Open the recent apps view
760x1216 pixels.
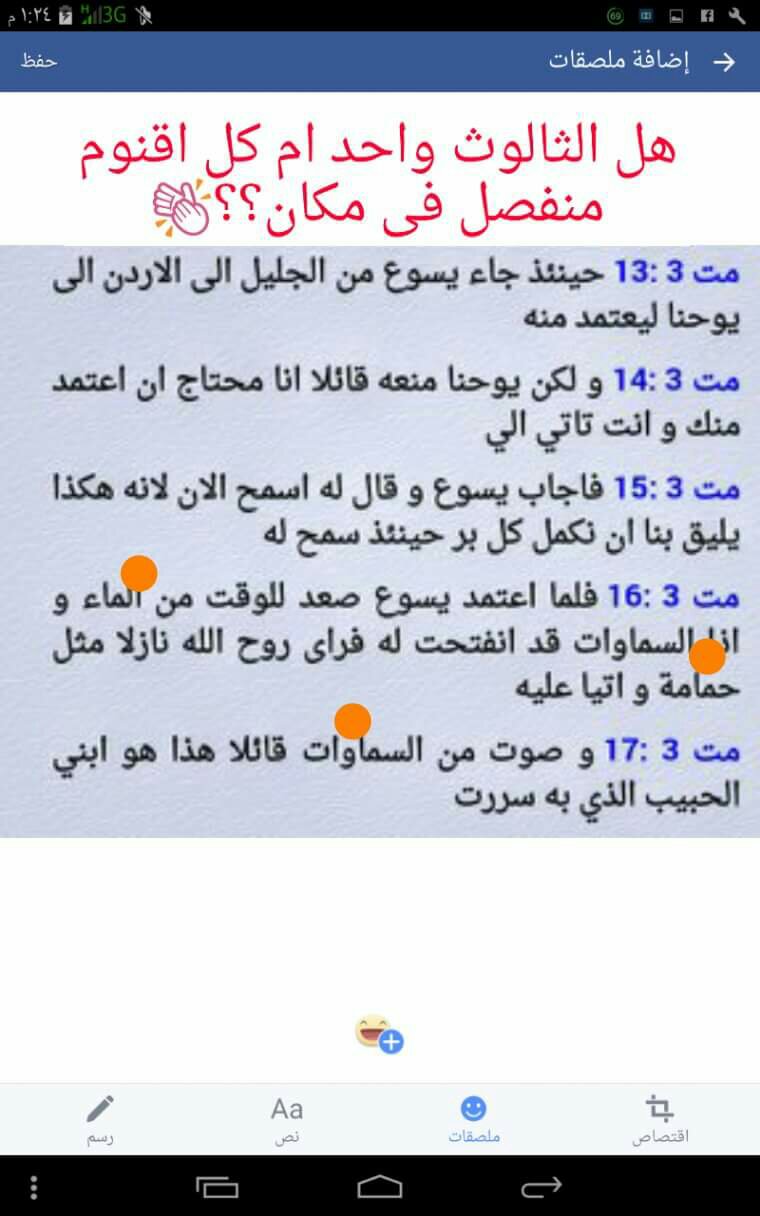pos(217,1187)
